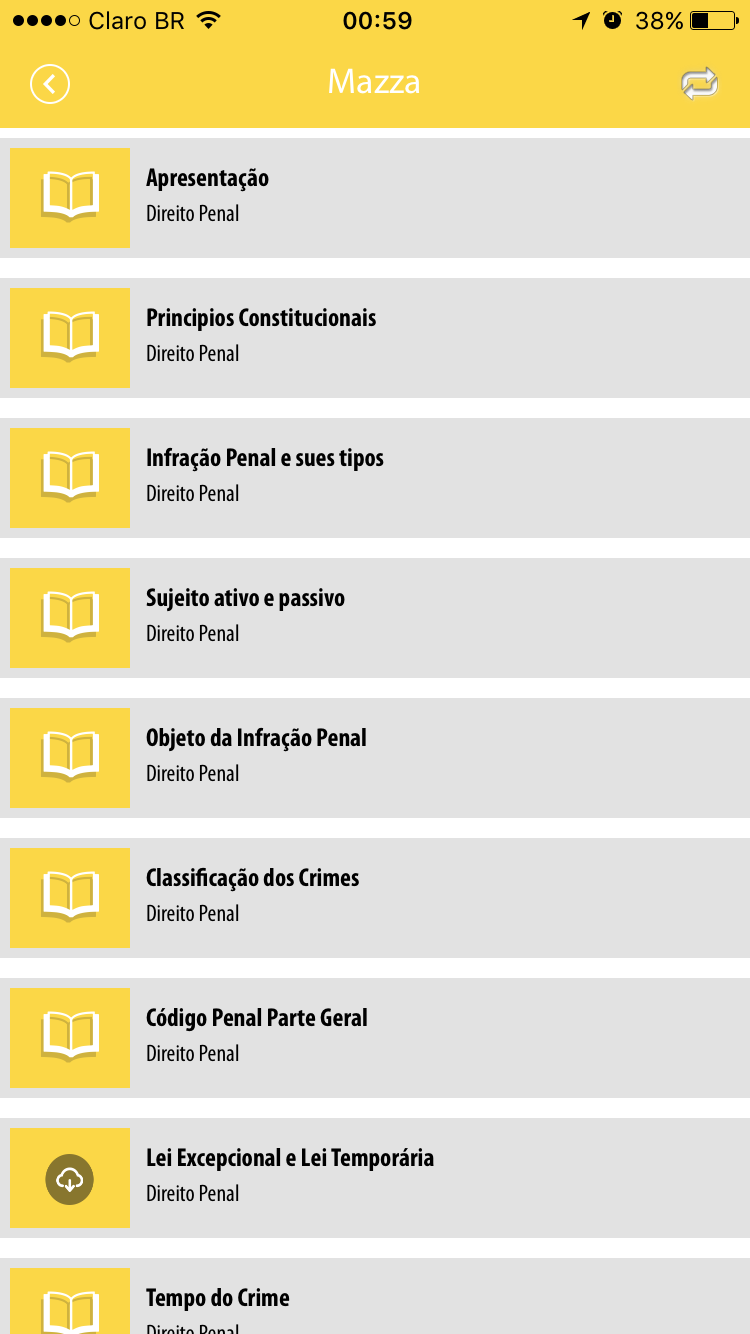Download Lei Excepcional e Lei Temporária
Image resolution: width=750 pixels, height=1334 pixels.
(70, 1179)
